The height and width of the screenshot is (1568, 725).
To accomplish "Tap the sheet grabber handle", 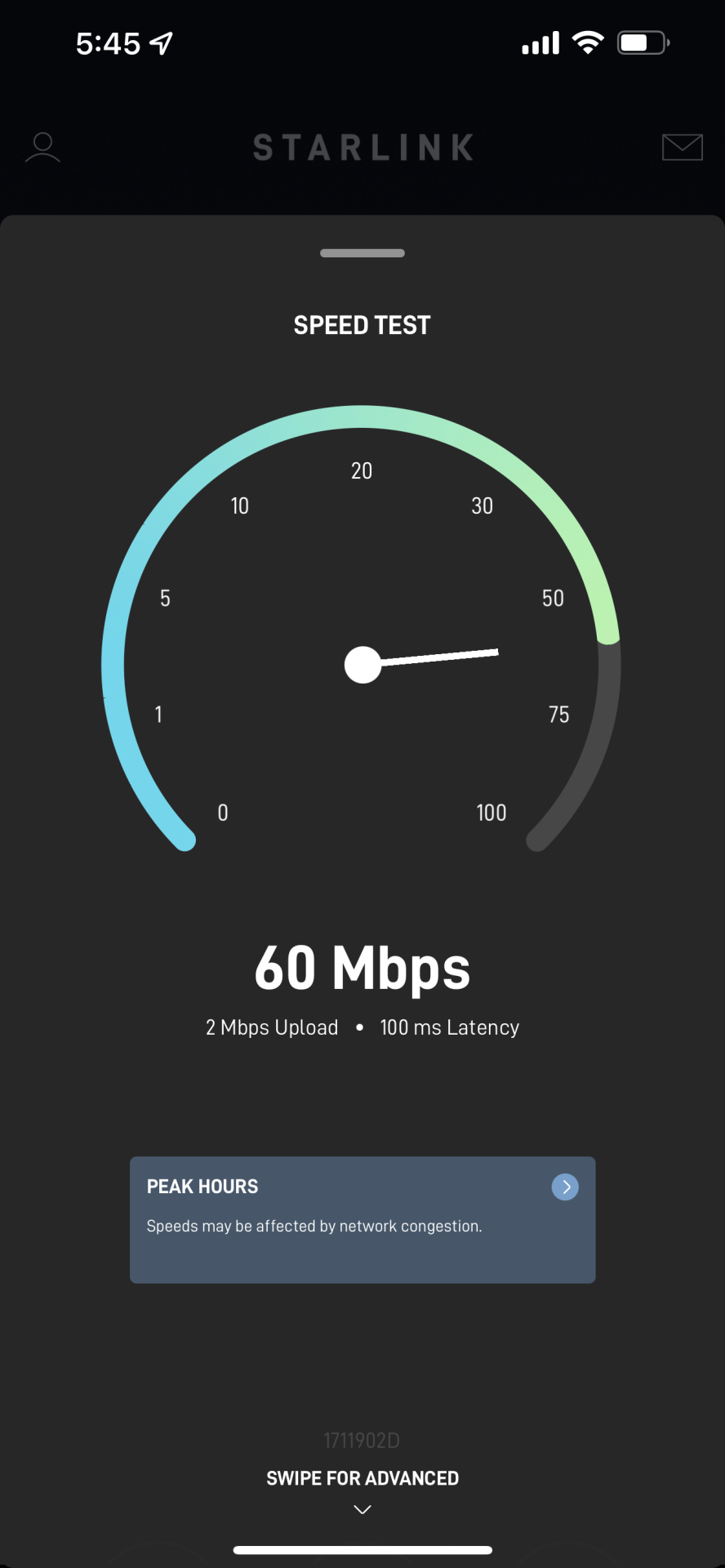I will 362,253.
